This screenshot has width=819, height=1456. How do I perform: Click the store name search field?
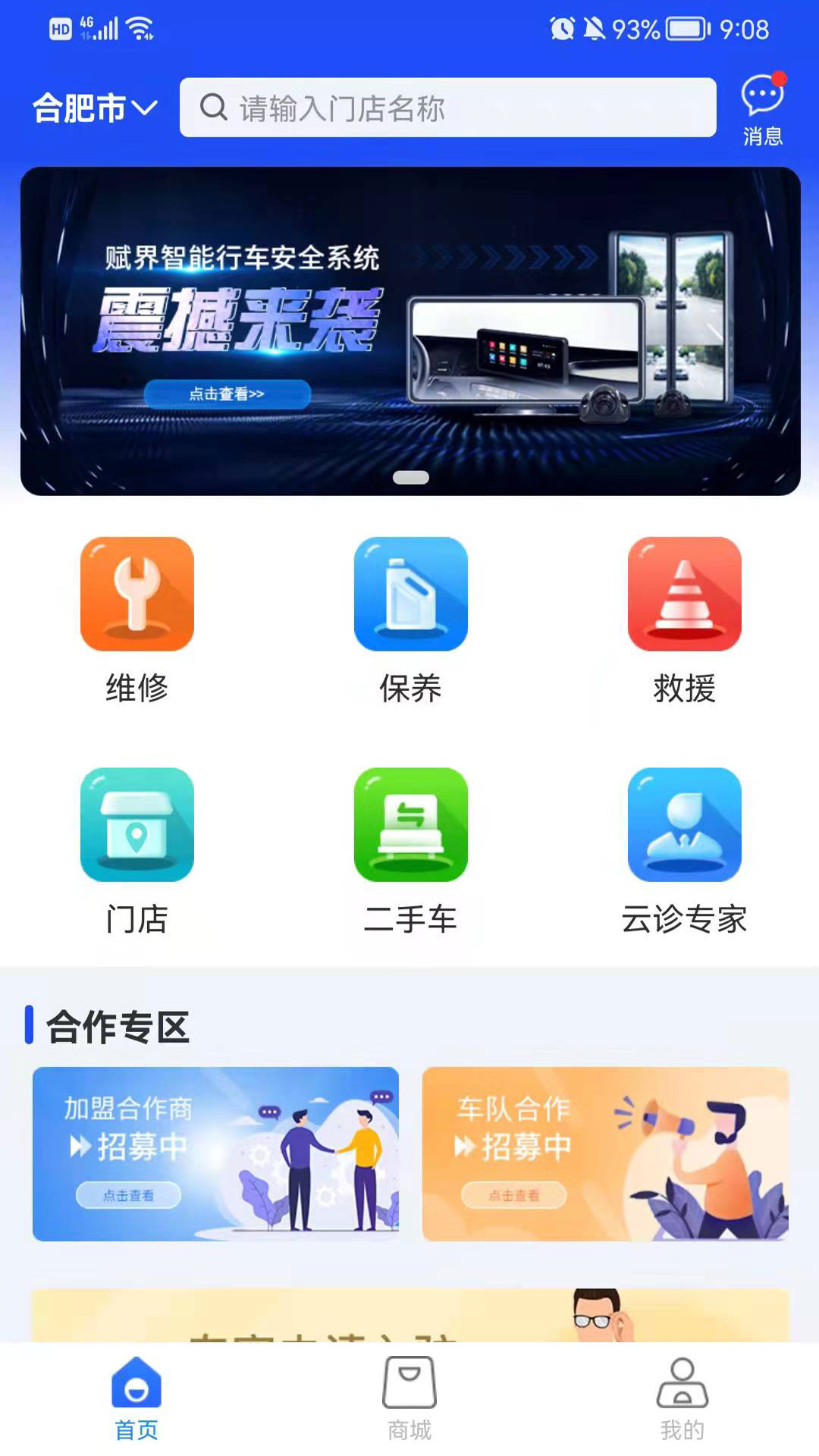pyautogui.click(x=447, y=108)
